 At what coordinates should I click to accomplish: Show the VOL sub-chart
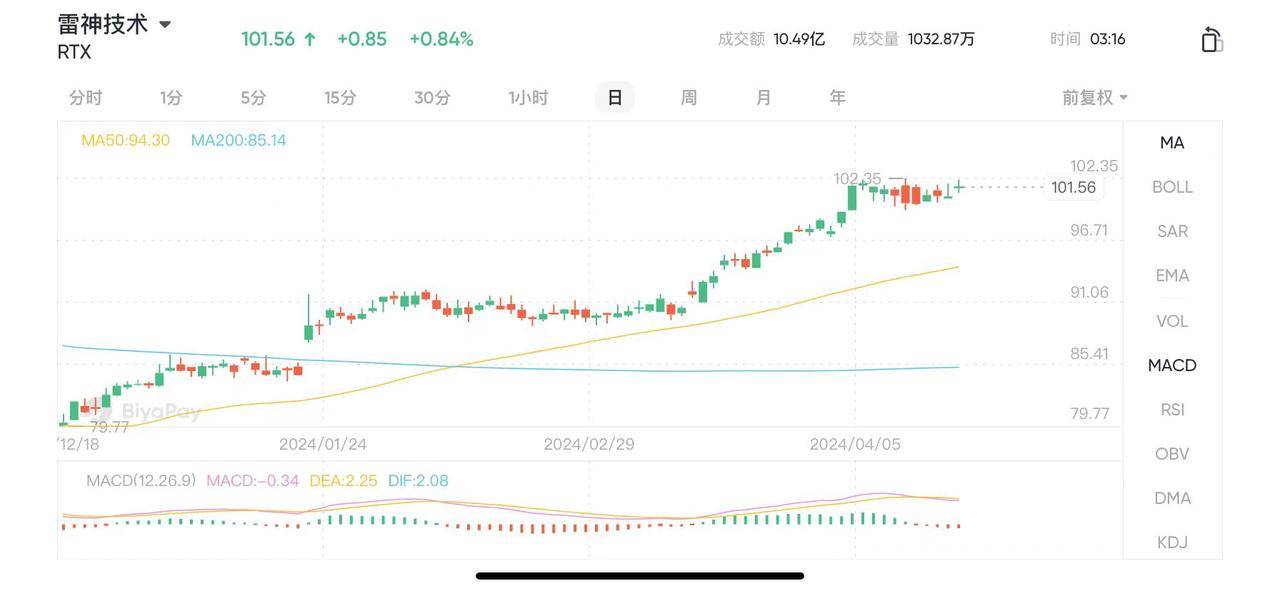point(1172,321)
